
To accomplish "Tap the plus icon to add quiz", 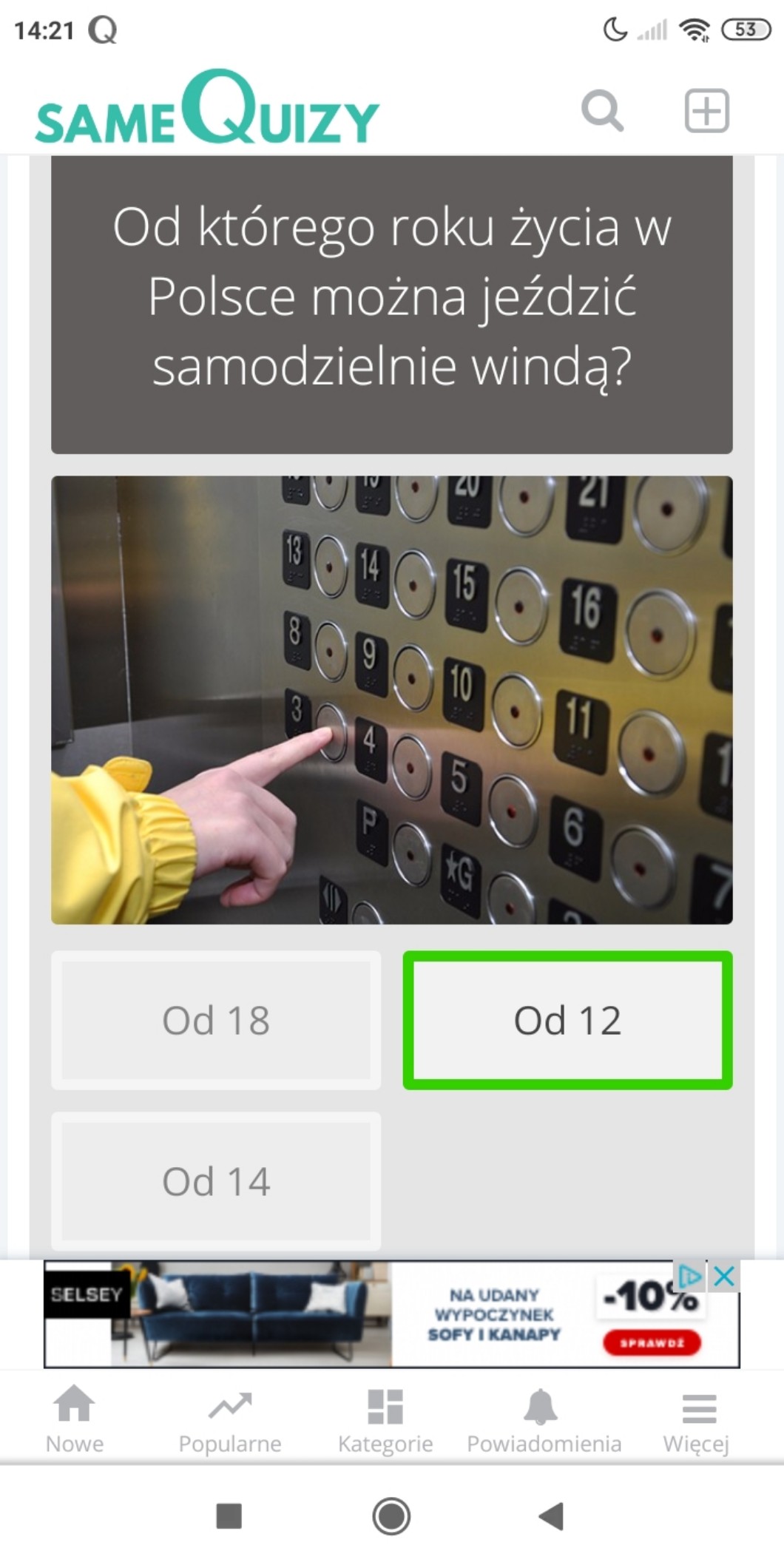I will (706, 111).
